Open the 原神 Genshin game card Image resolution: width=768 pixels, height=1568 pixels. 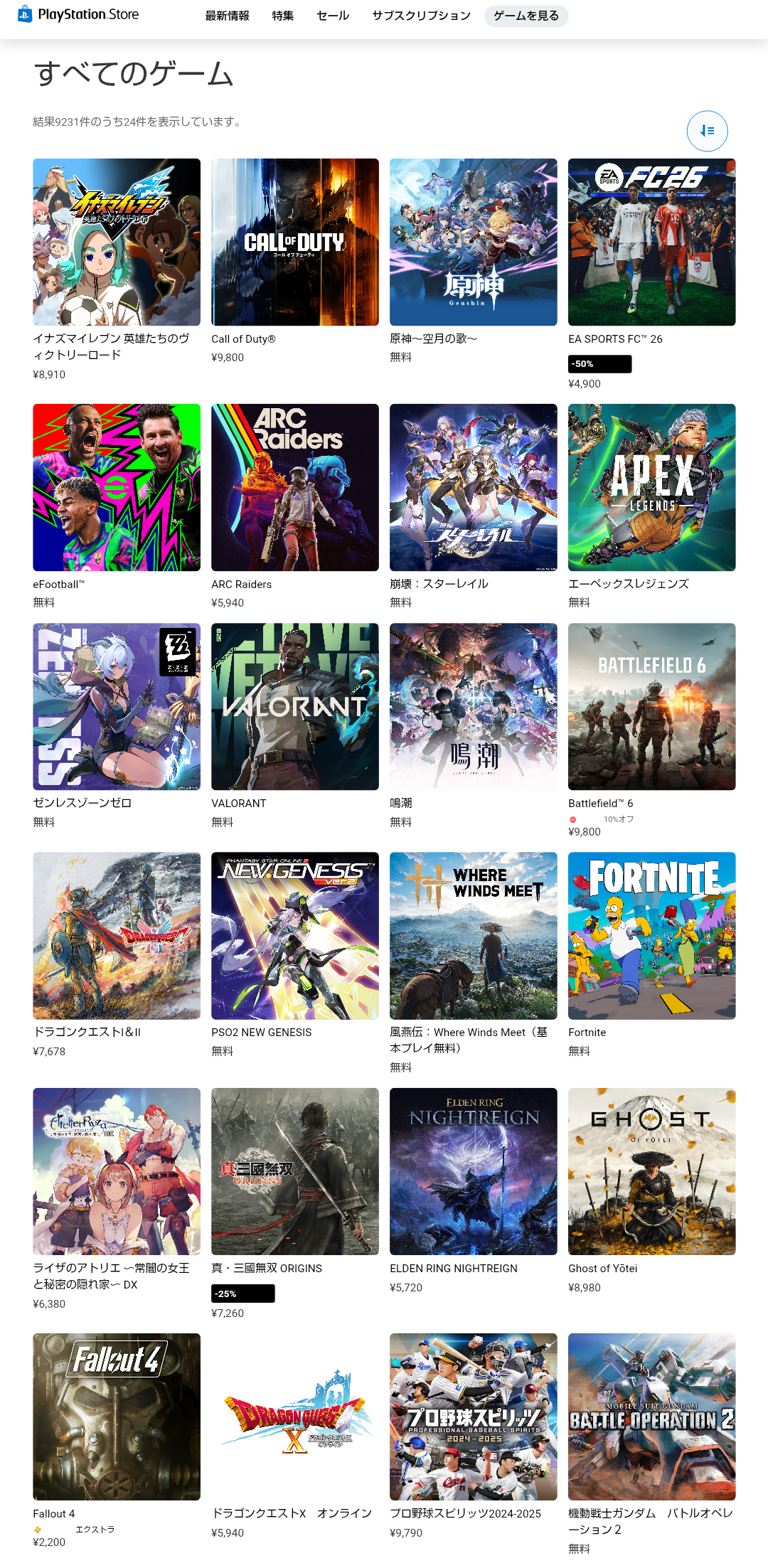click(x=473, y=242)
